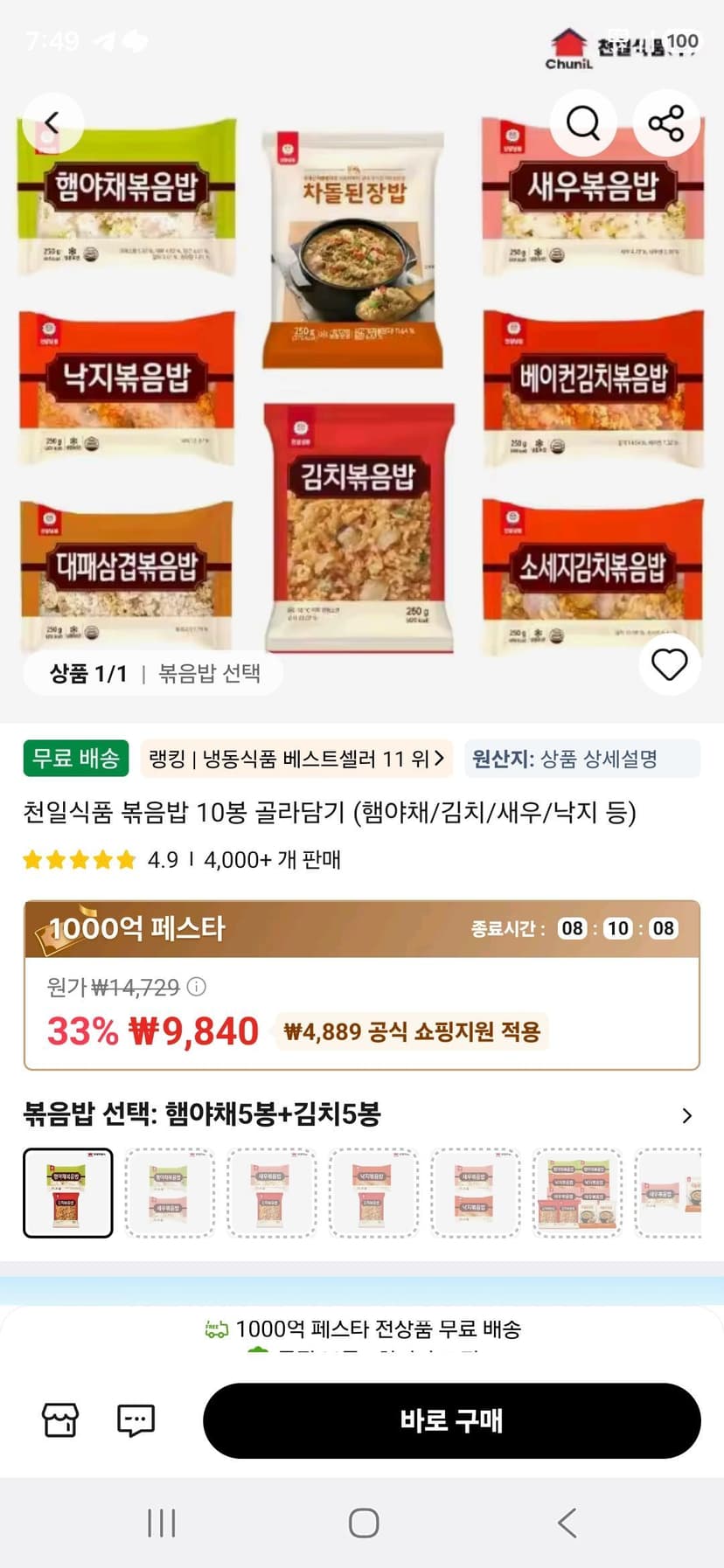The width and height of the screenshot is (724, 1568).
Task: Choose the sixth multi-pack option thumbnail
Action: (578, 1192)
